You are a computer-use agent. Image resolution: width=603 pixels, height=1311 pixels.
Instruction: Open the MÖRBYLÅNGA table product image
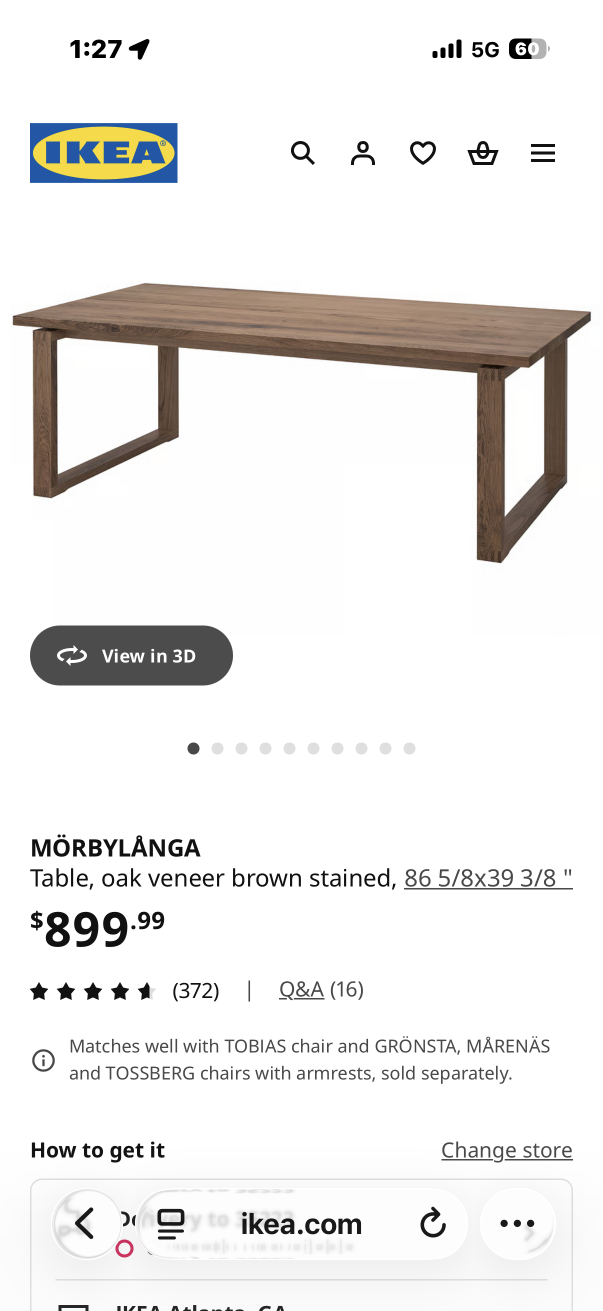tap(300, 420)
